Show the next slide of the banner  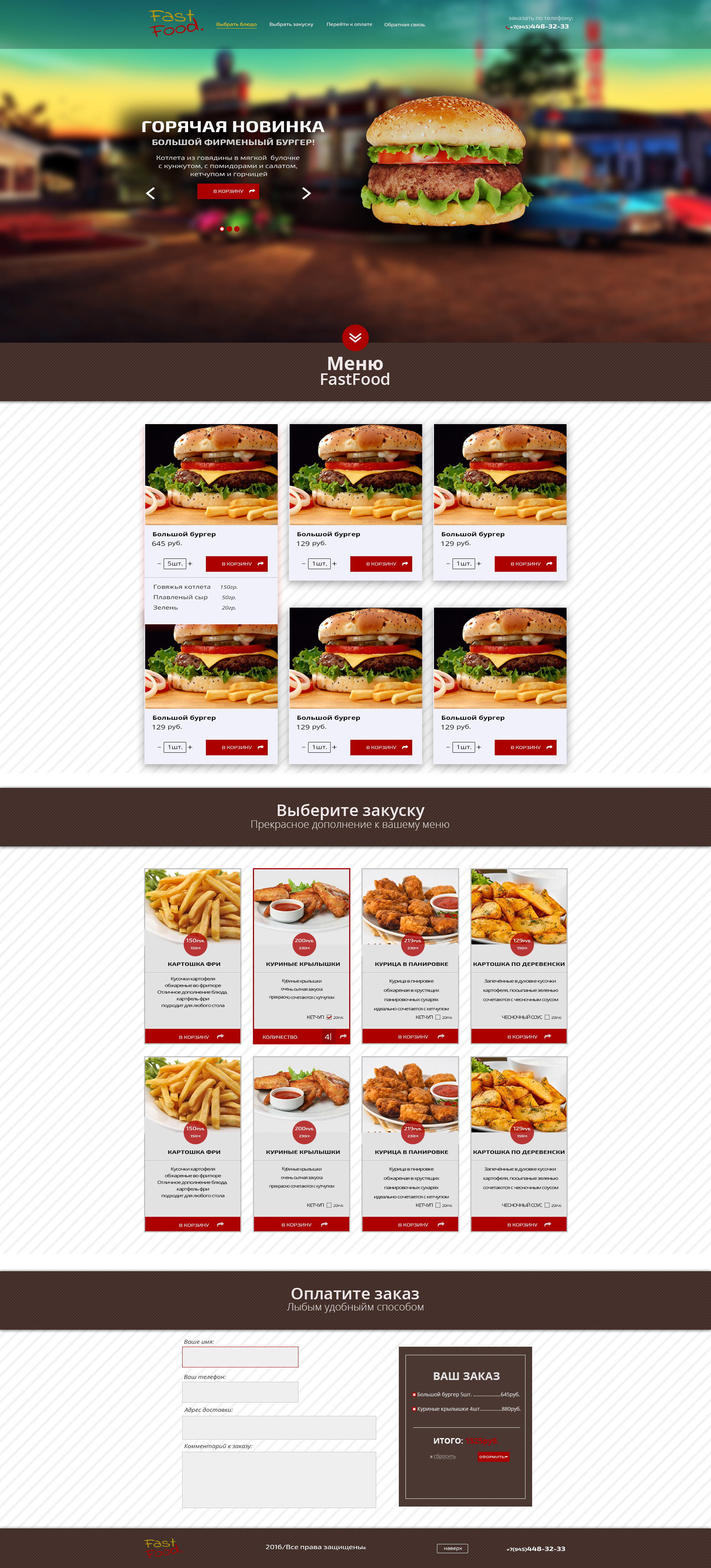coord(307,194)
